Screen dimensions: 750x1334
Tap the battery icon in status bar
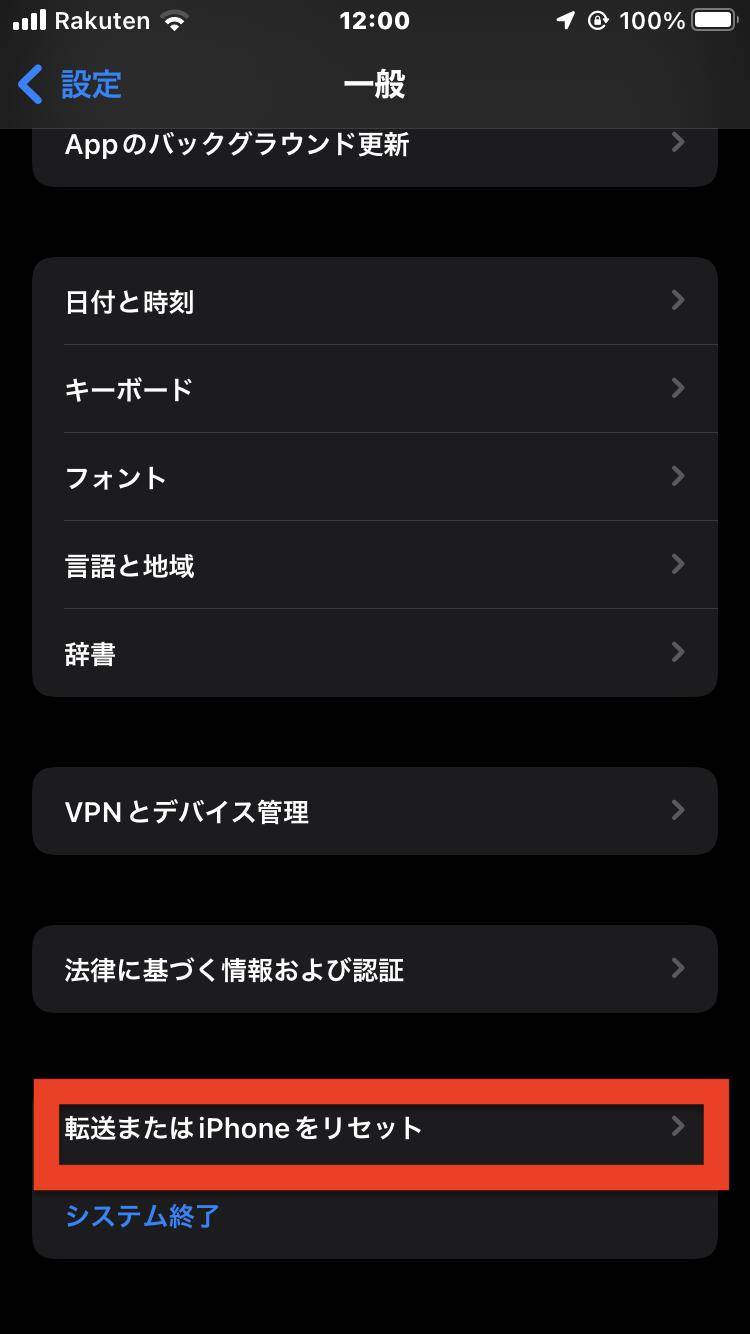coord(712,18)
